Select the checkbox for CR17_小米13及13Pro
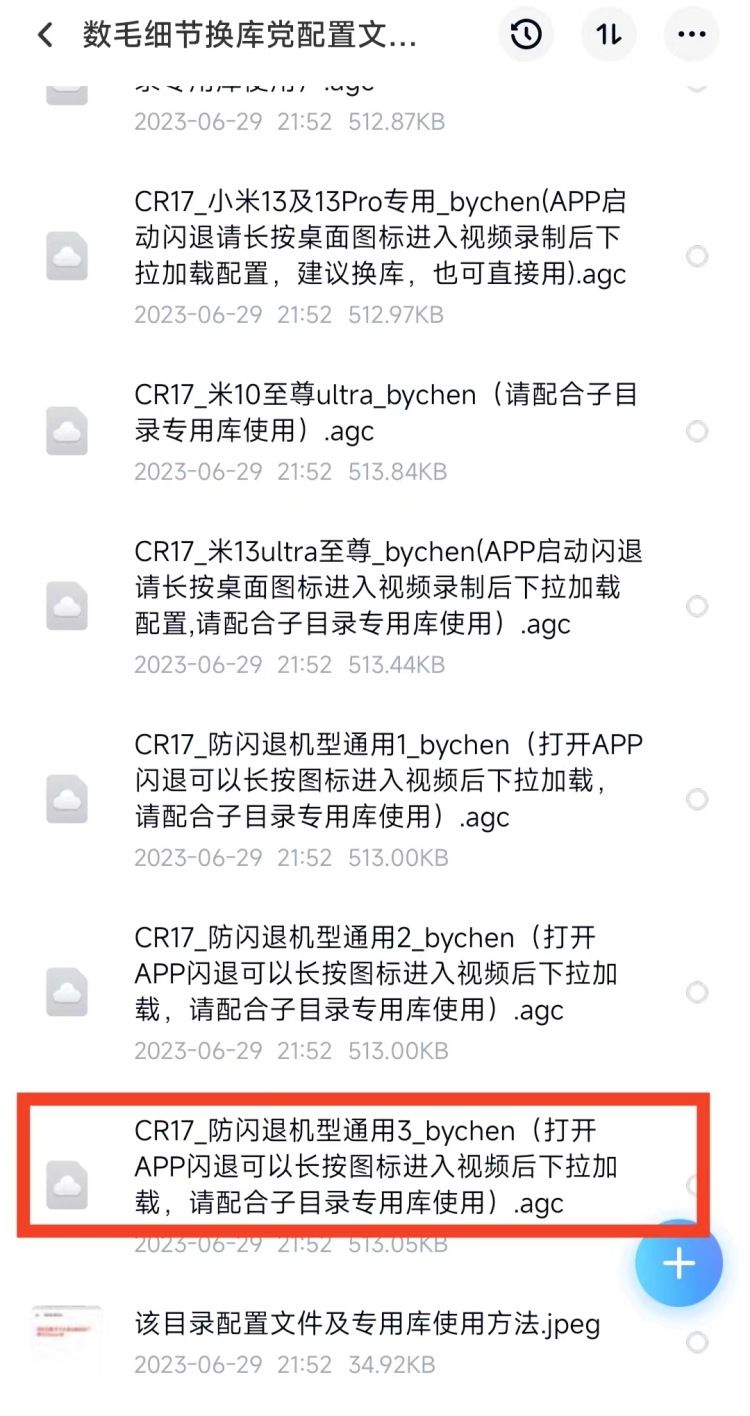Screen dimensions: 750x1416 pos(697,256)
